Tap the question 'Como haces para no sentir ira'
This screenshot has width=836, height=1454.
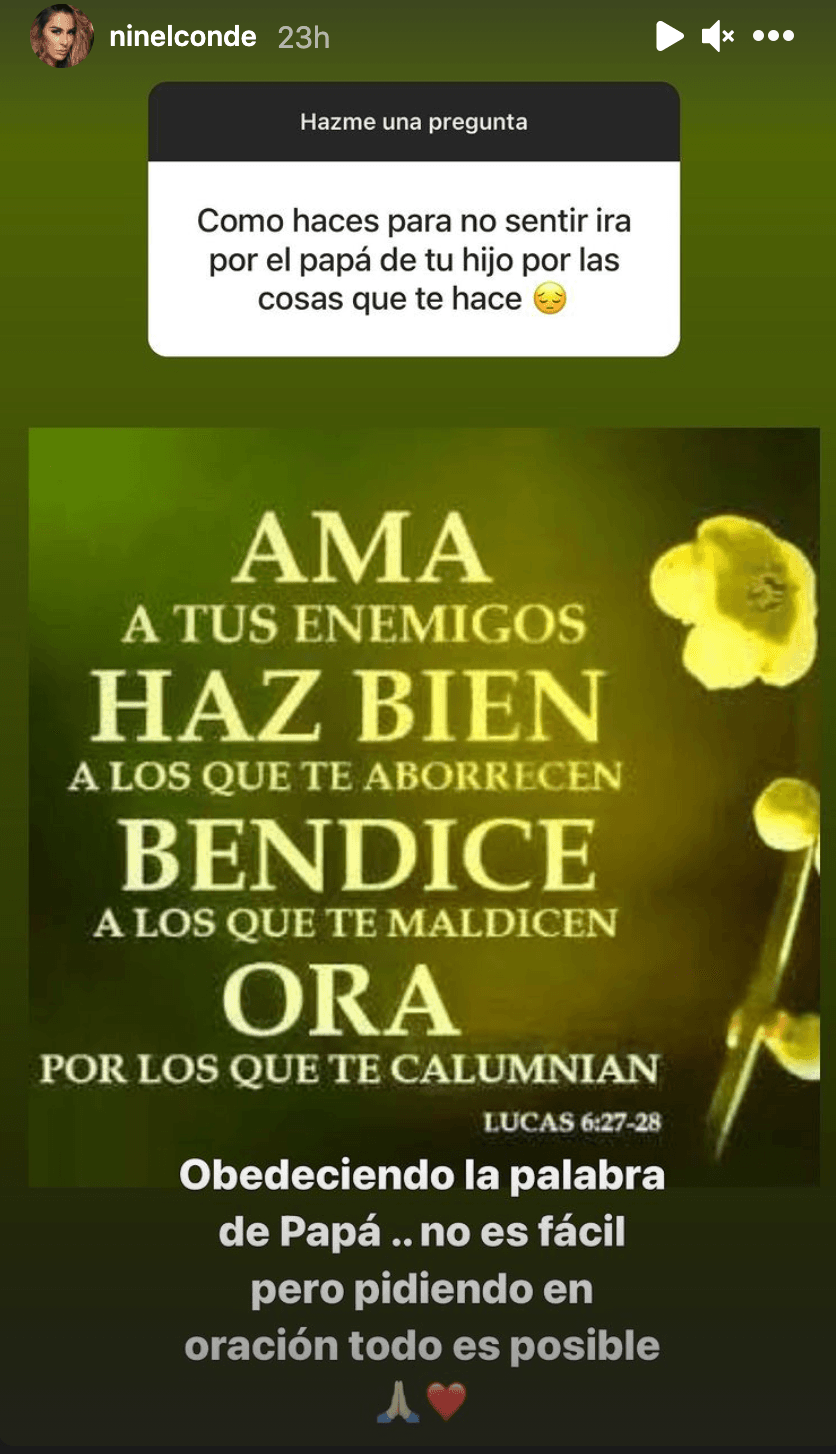click(413, 222)
